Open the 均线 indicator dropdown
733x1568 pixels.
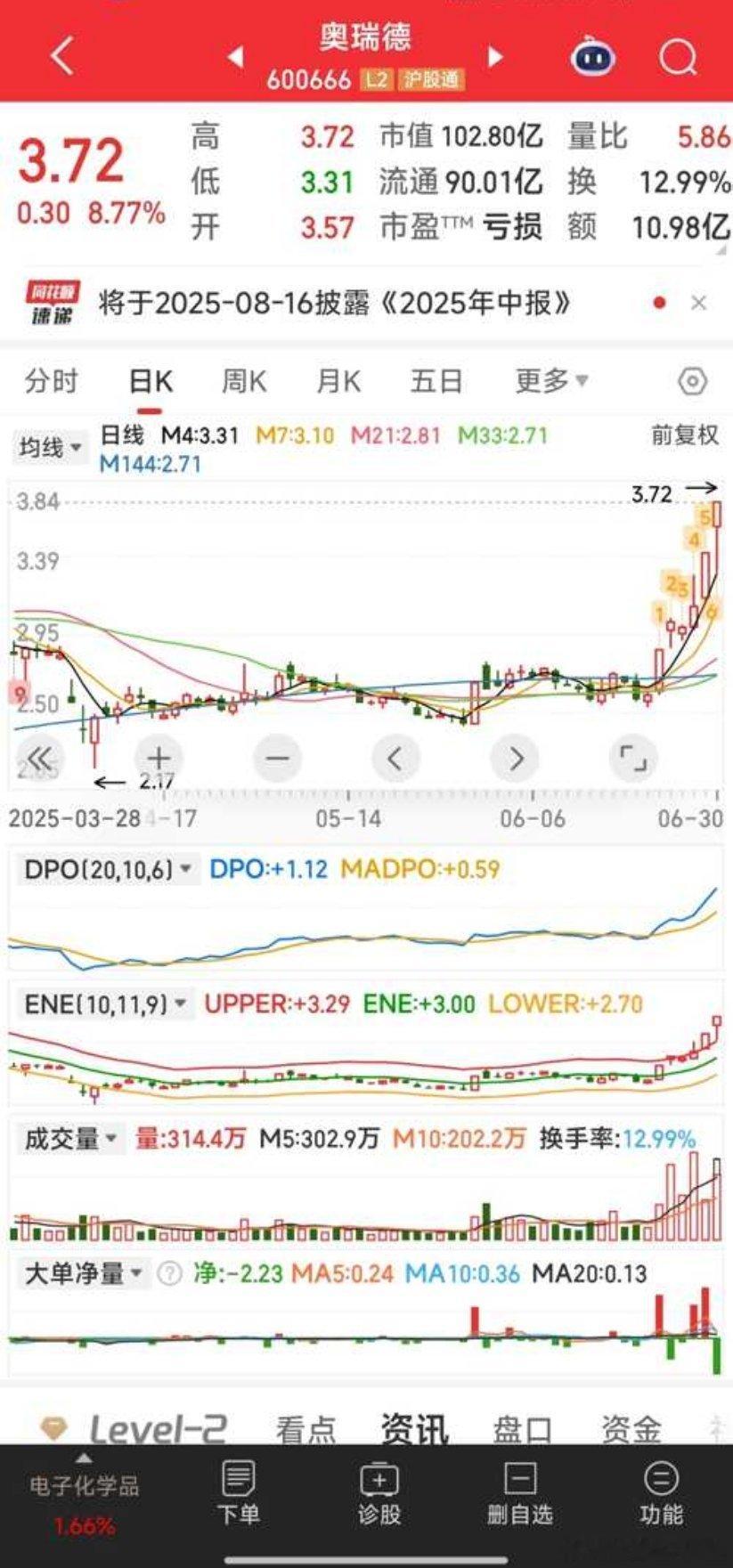coord(50,446)
